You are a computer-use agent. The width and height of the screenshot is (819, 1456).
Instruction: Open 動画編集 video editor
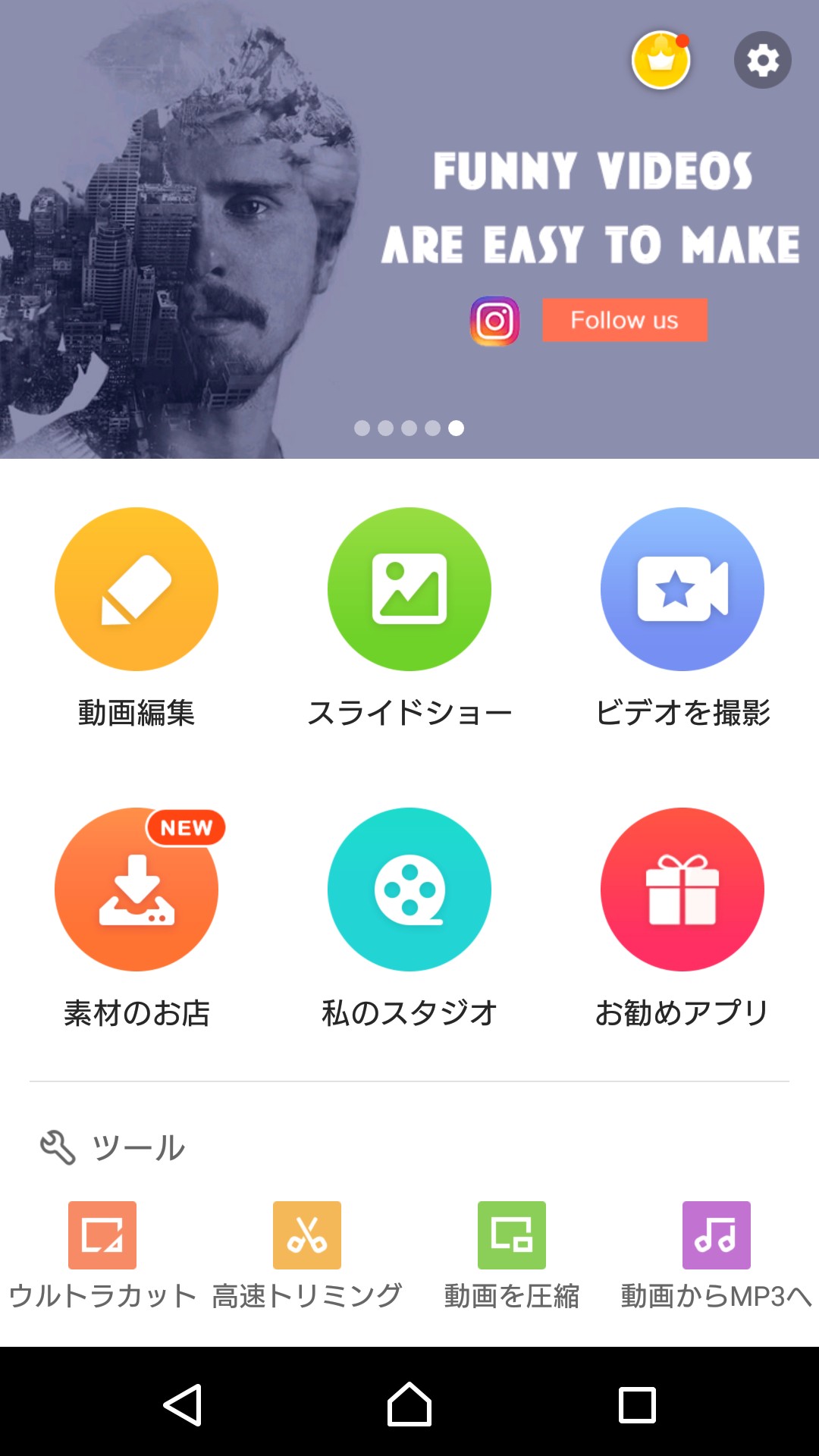click(x=136, y=589)
